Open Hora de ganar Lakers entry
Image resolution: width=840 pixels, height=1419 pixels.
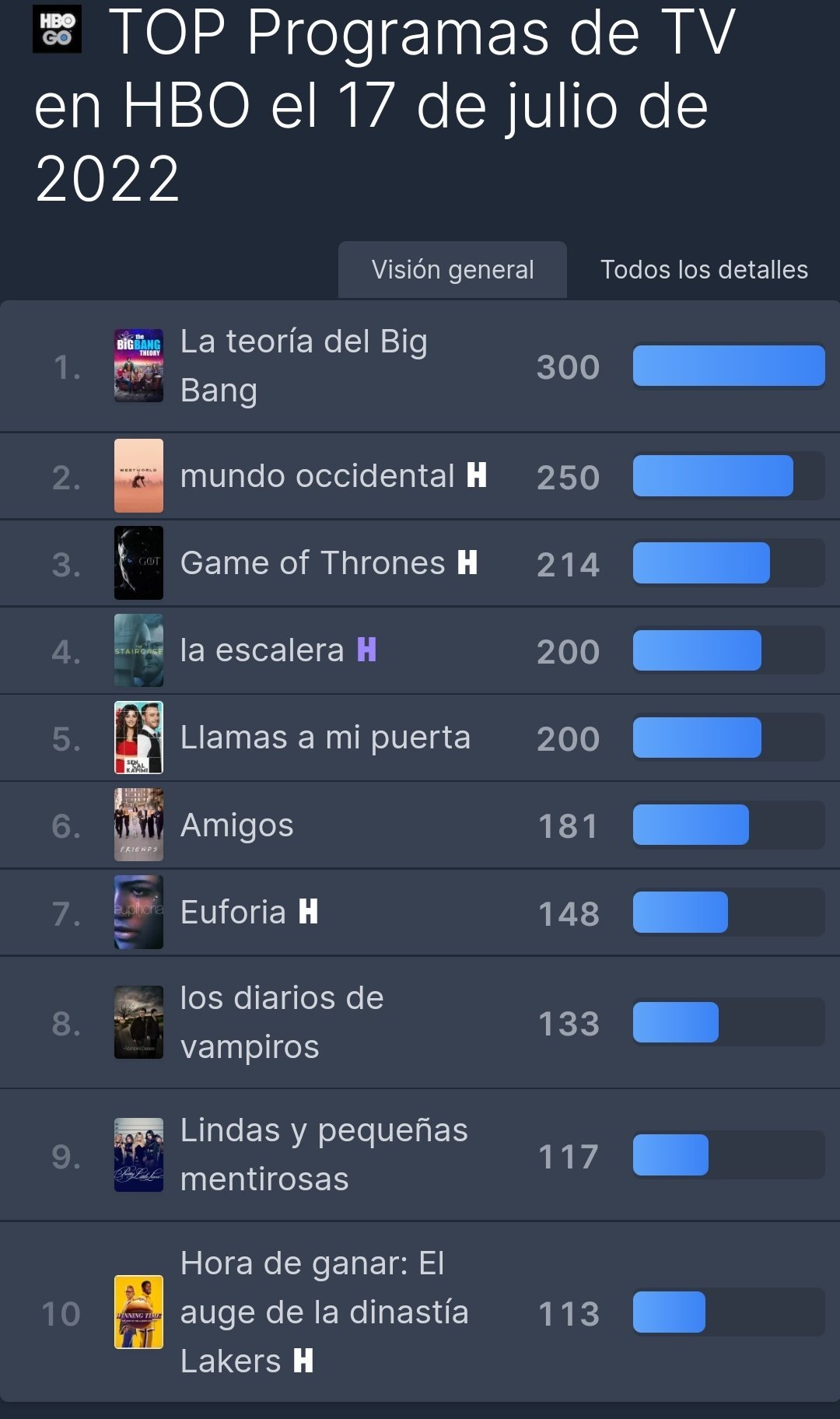(x=324, y=1312)
